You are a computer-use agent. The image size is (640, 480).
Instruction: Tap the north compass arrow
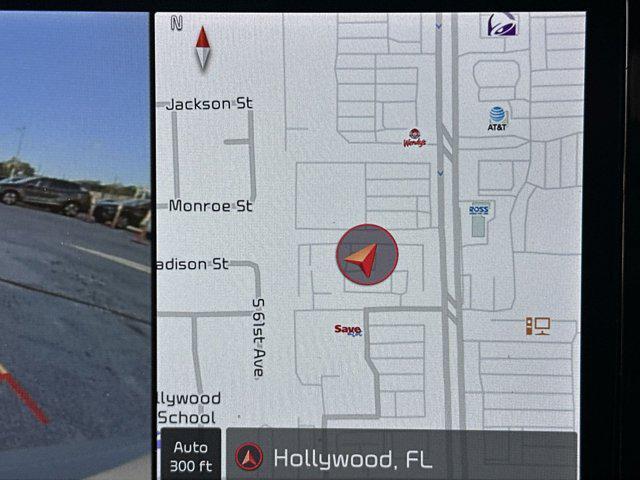point(203,46)
